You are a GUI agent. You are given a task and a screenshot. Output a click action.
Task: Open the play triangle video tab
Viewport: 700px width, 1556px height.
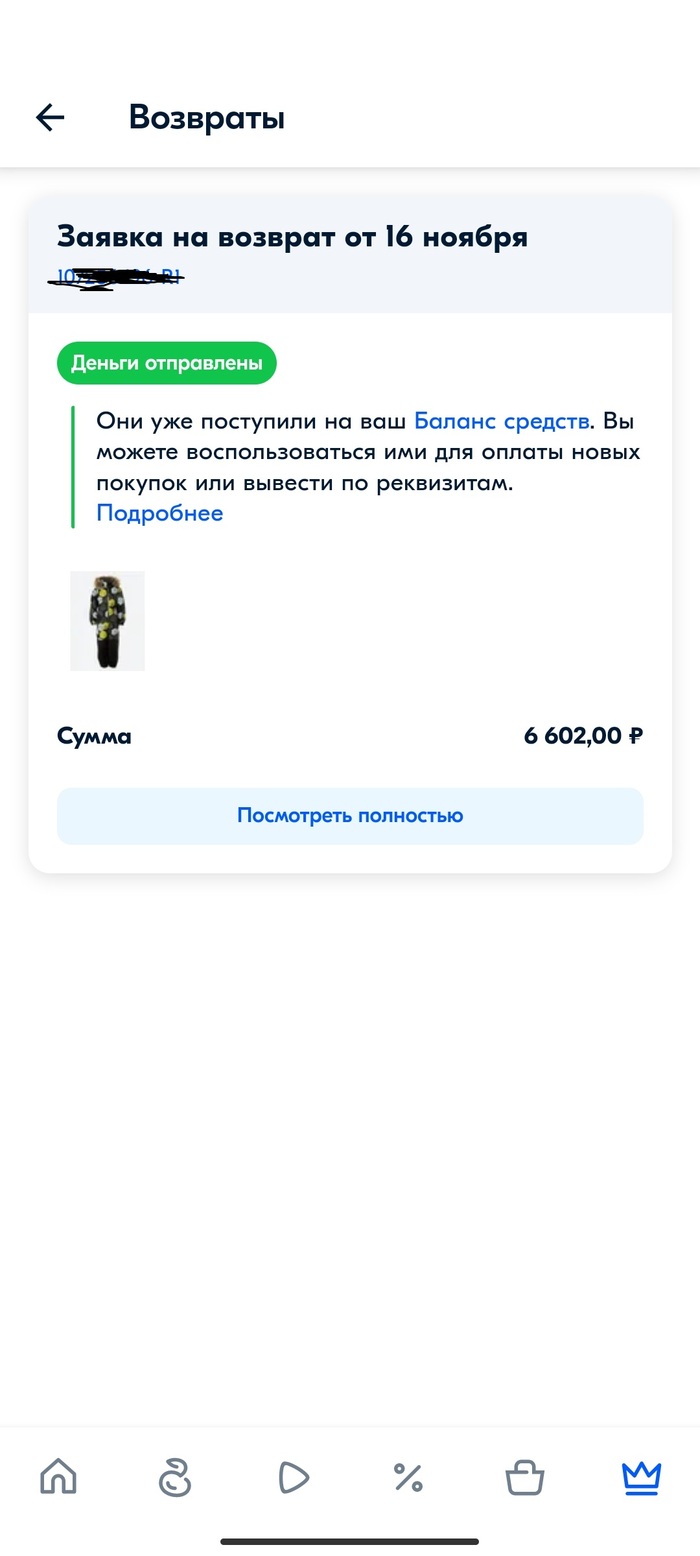click(292, 1476)
